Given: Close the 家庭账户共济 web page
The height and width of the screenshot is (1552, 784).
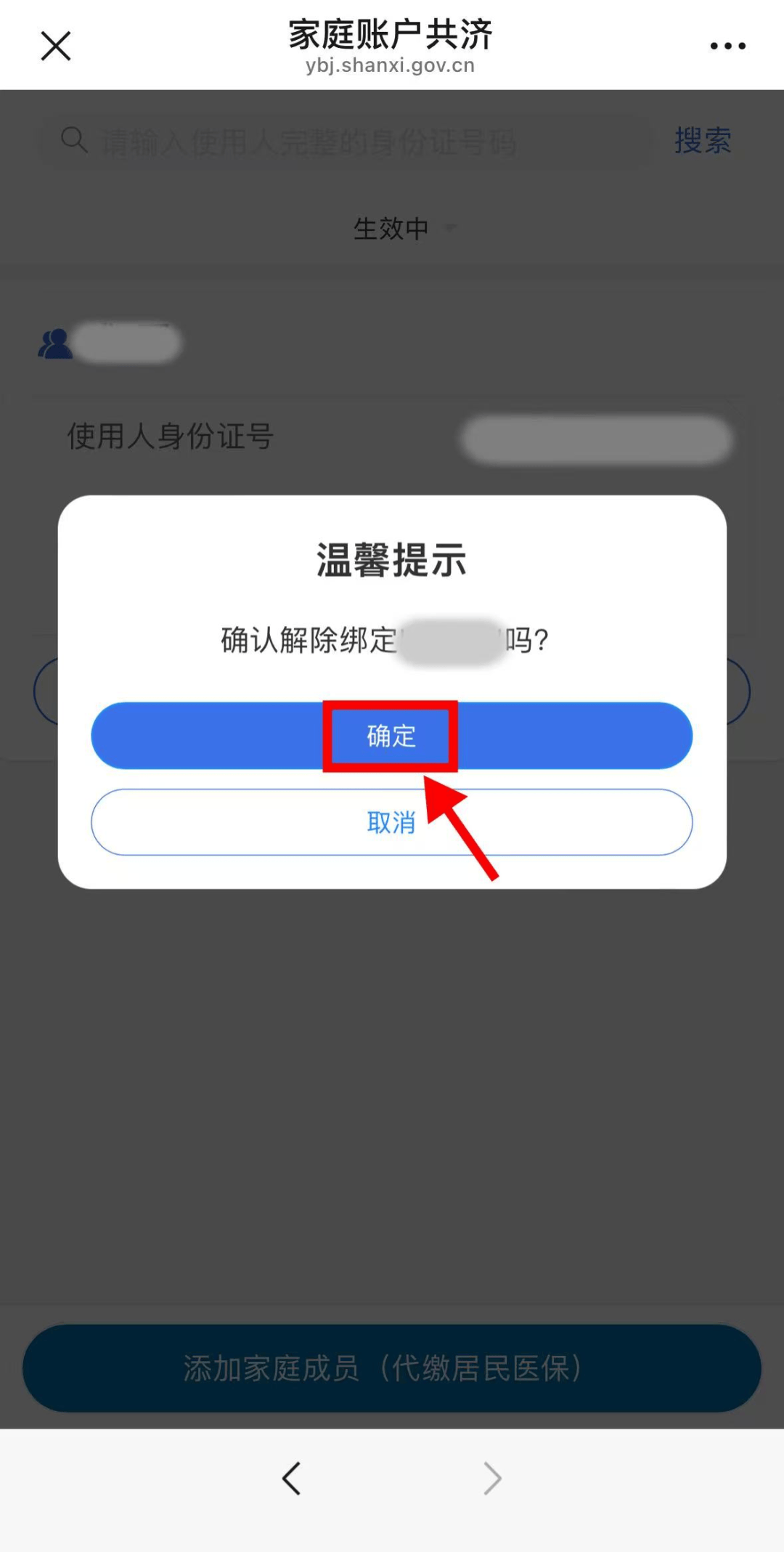Looking at the screenshot, I should pos(56,46).
